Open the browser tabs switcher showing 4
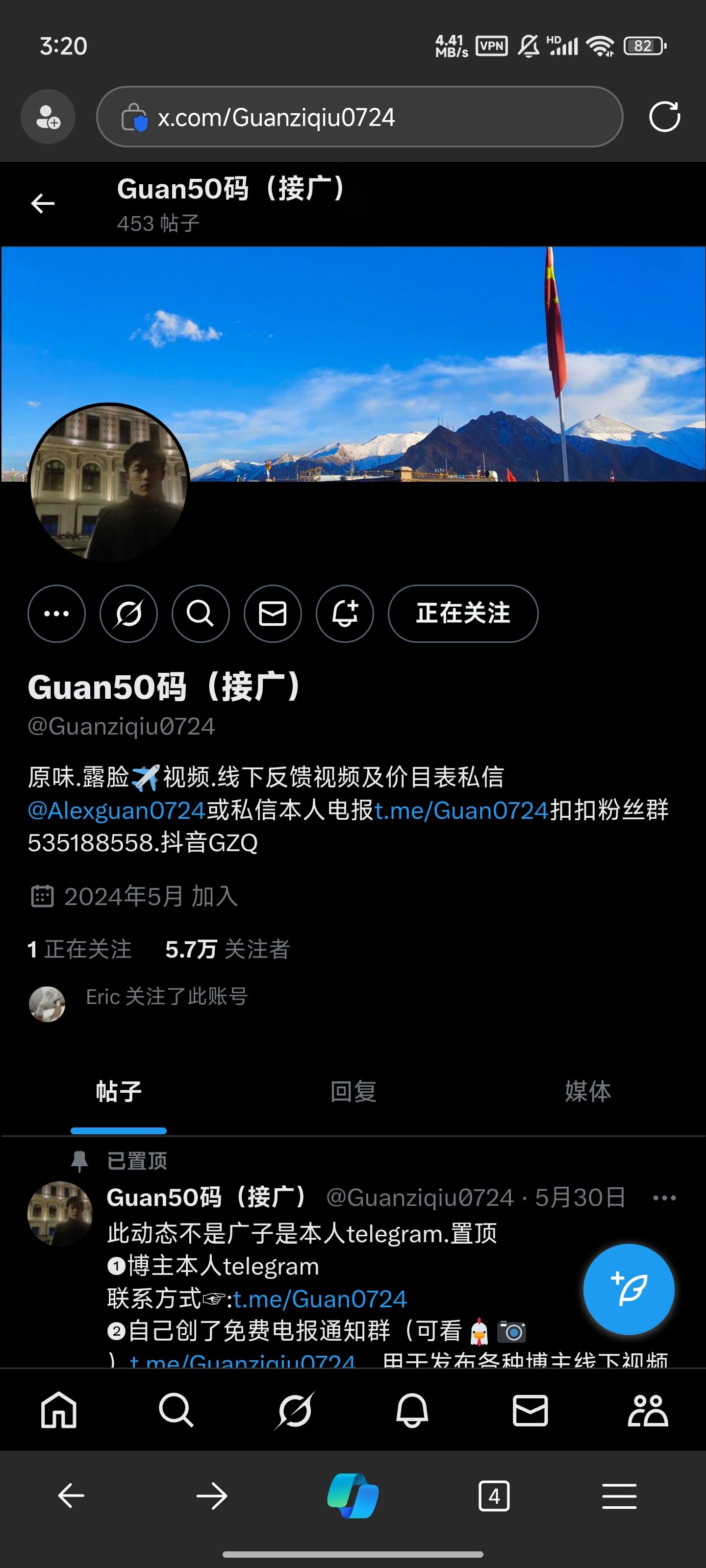The height and width of the screenshot is (1568, 706). [494, 1495]
